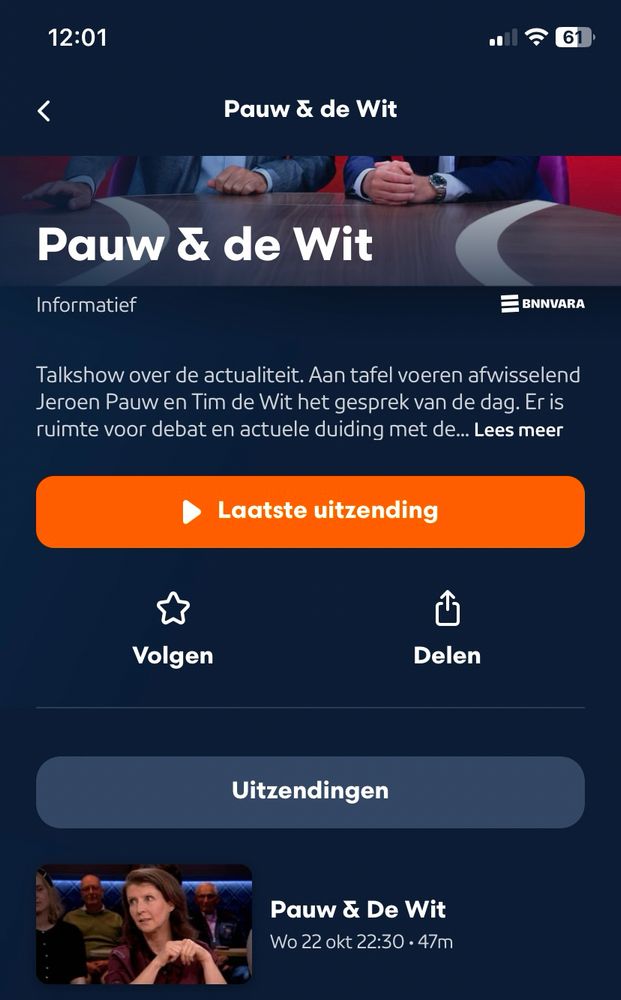Follow the show with Volgen star

pos(173,629)
